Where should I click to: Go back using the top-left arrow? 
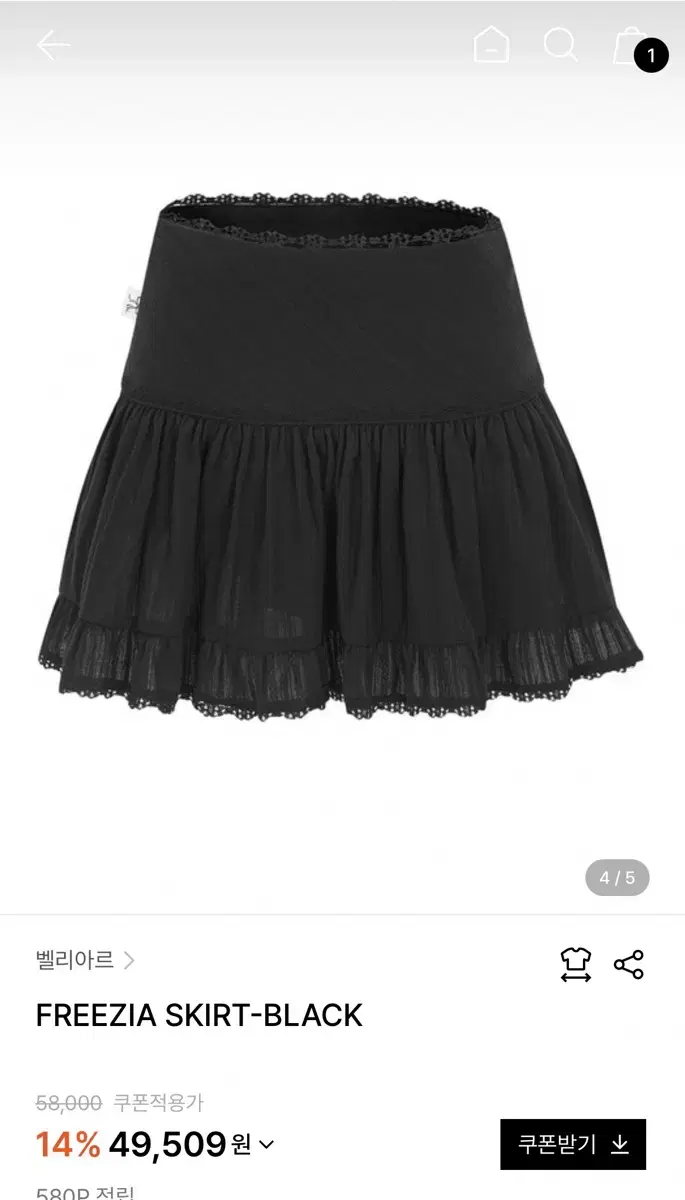coord(52,45)
